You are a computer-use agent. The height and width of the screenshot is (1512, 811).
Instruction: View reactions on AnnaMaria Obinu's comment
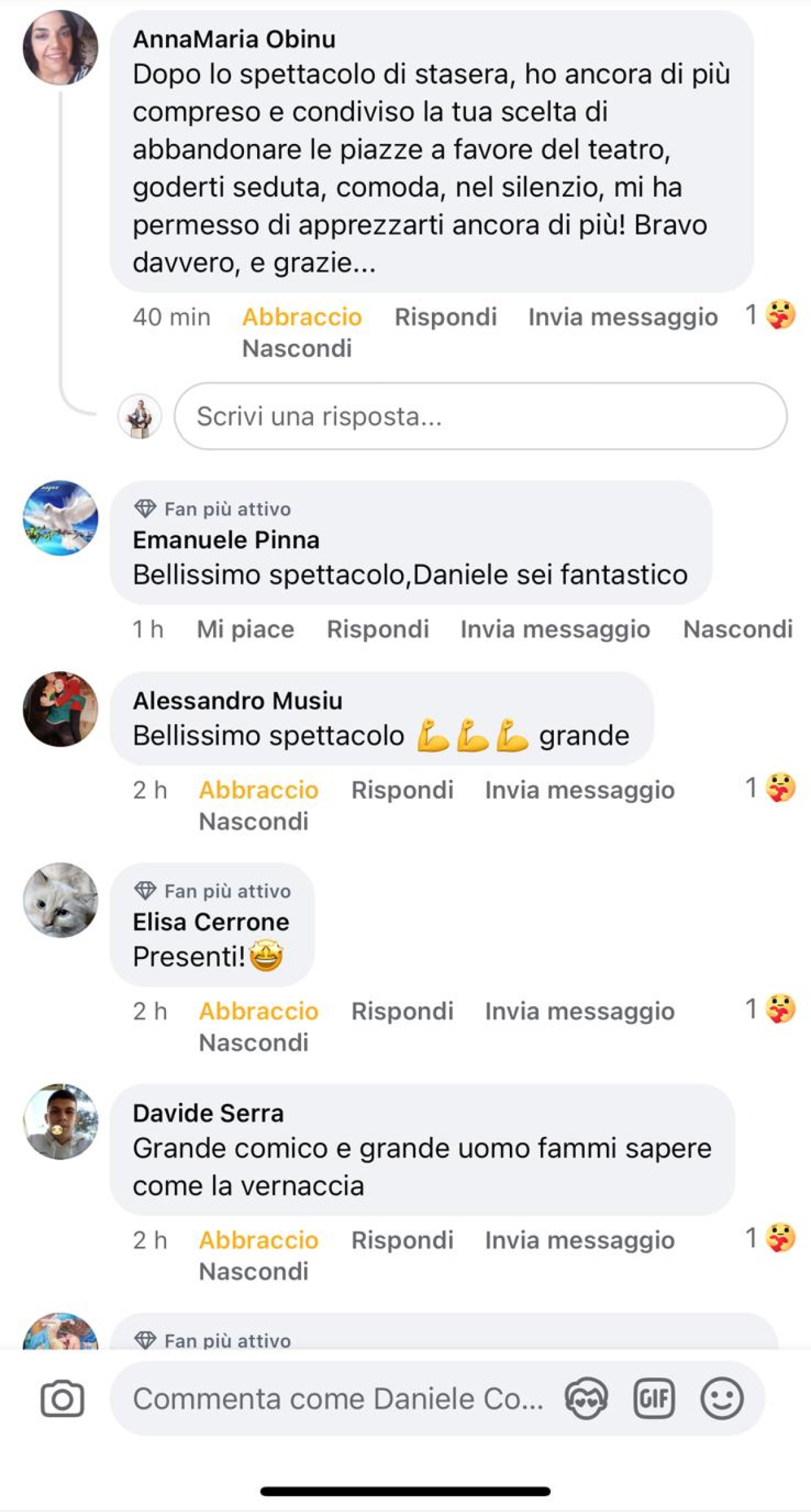pyautogui.click(x=771, y=315)
